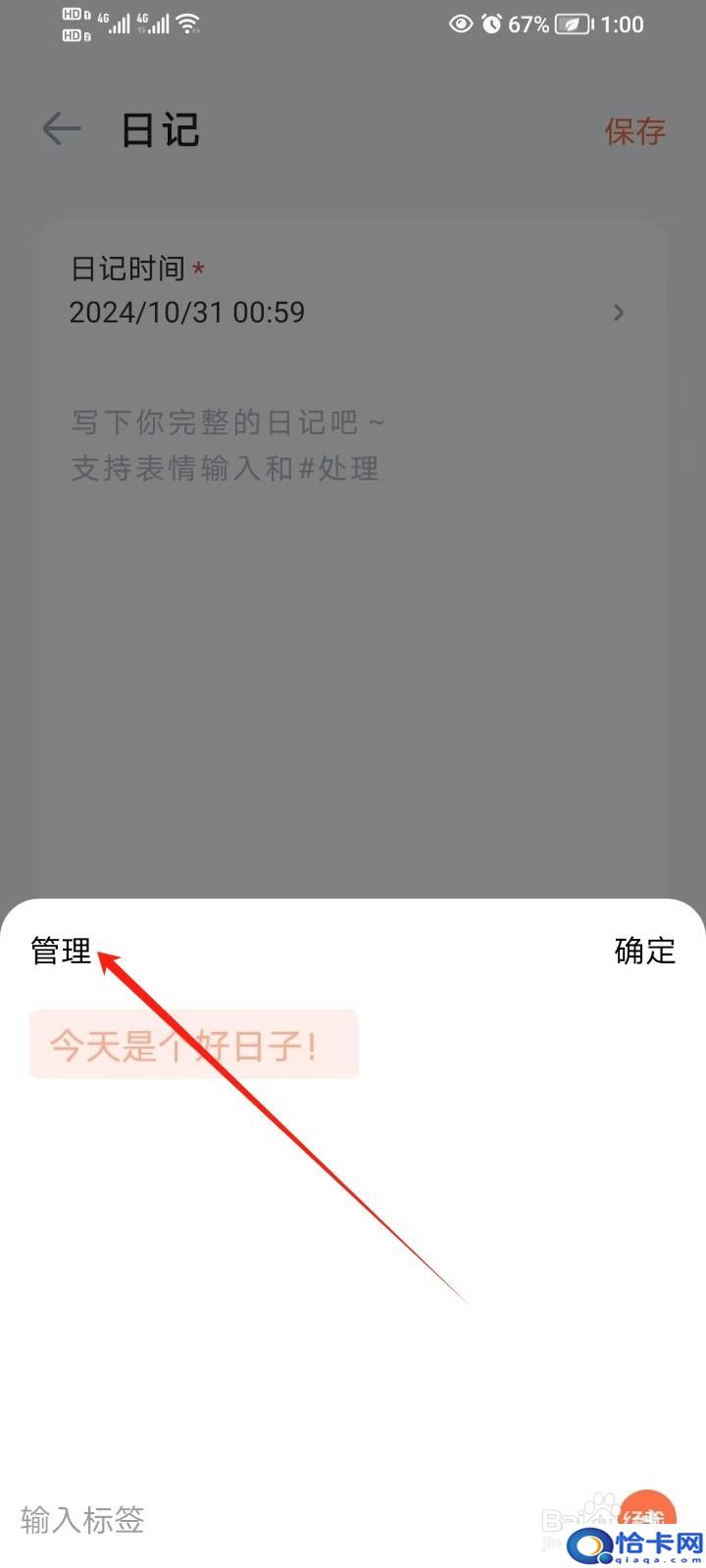Select the 今天是个好日子! tag
This screenshot has width=706, height=1568.
(x=194, y=1045)
